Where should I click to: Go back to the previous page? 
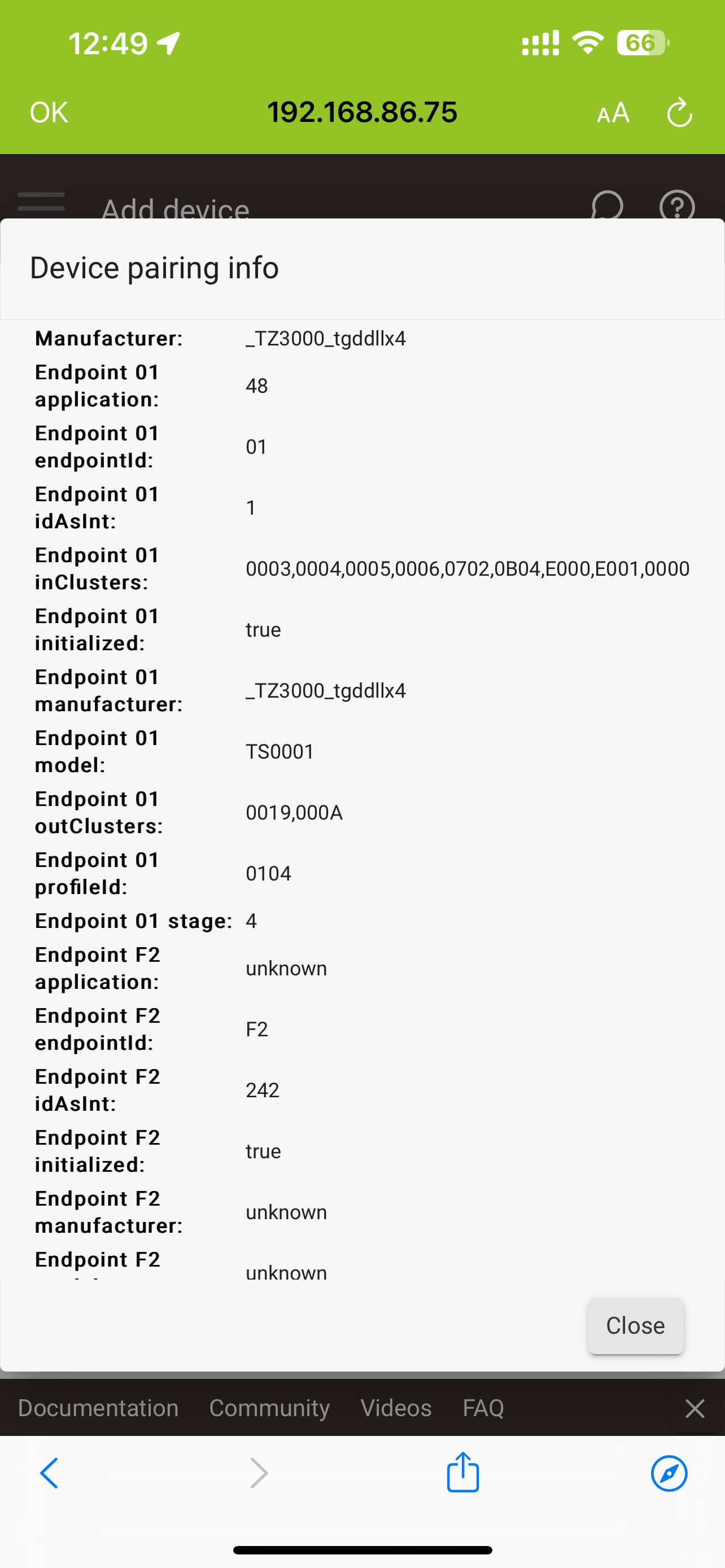coord(49,1473)
